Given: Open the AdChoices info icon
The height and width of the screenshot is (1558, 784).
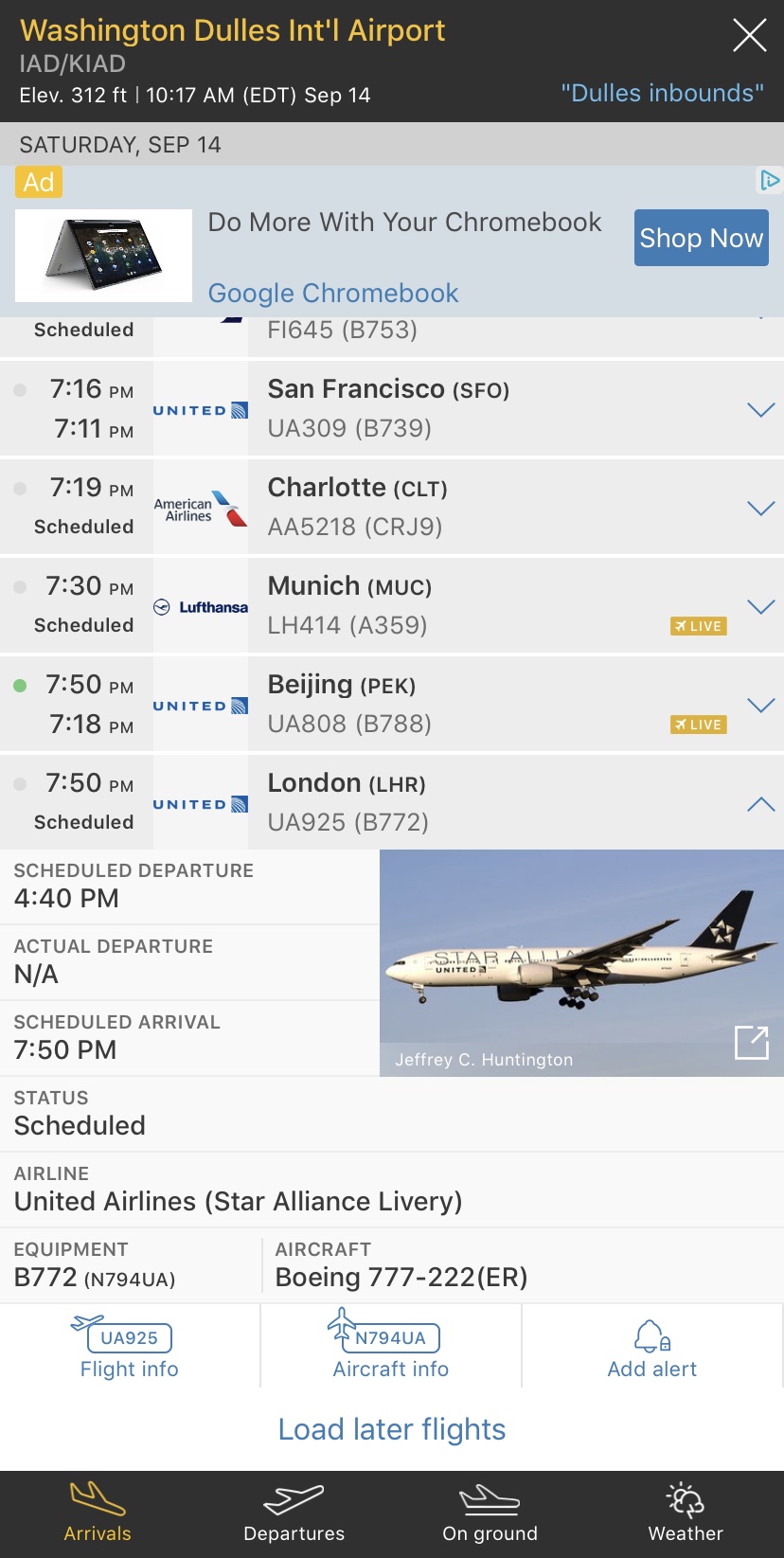Looking at the screenshot, I should pyautogui.click(x=770, y=180).
